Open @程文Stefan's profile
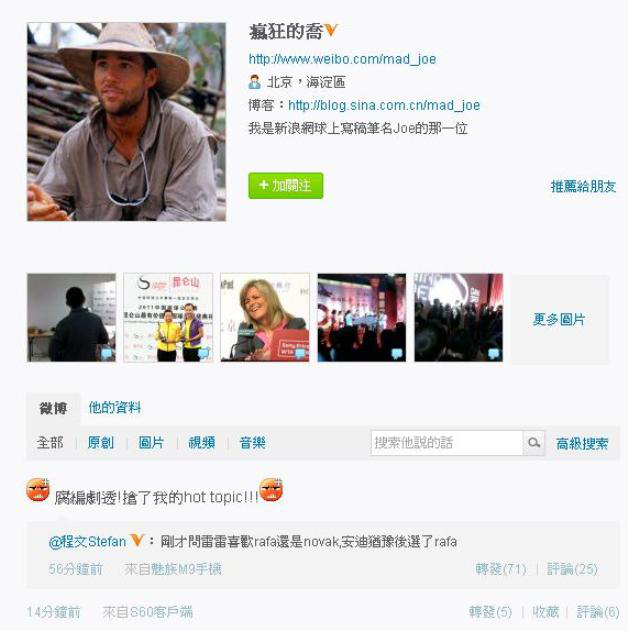Viewport: 628px width, 631px height. [87, 542]
